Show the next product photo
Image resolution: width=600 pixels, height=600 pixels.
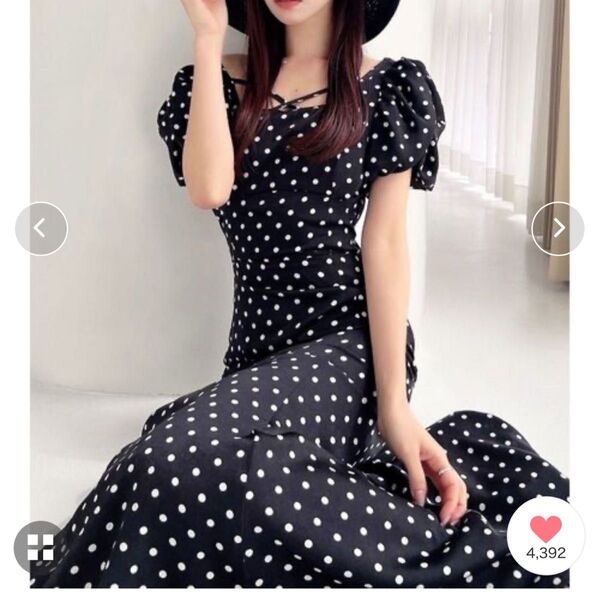click(558, 229)
